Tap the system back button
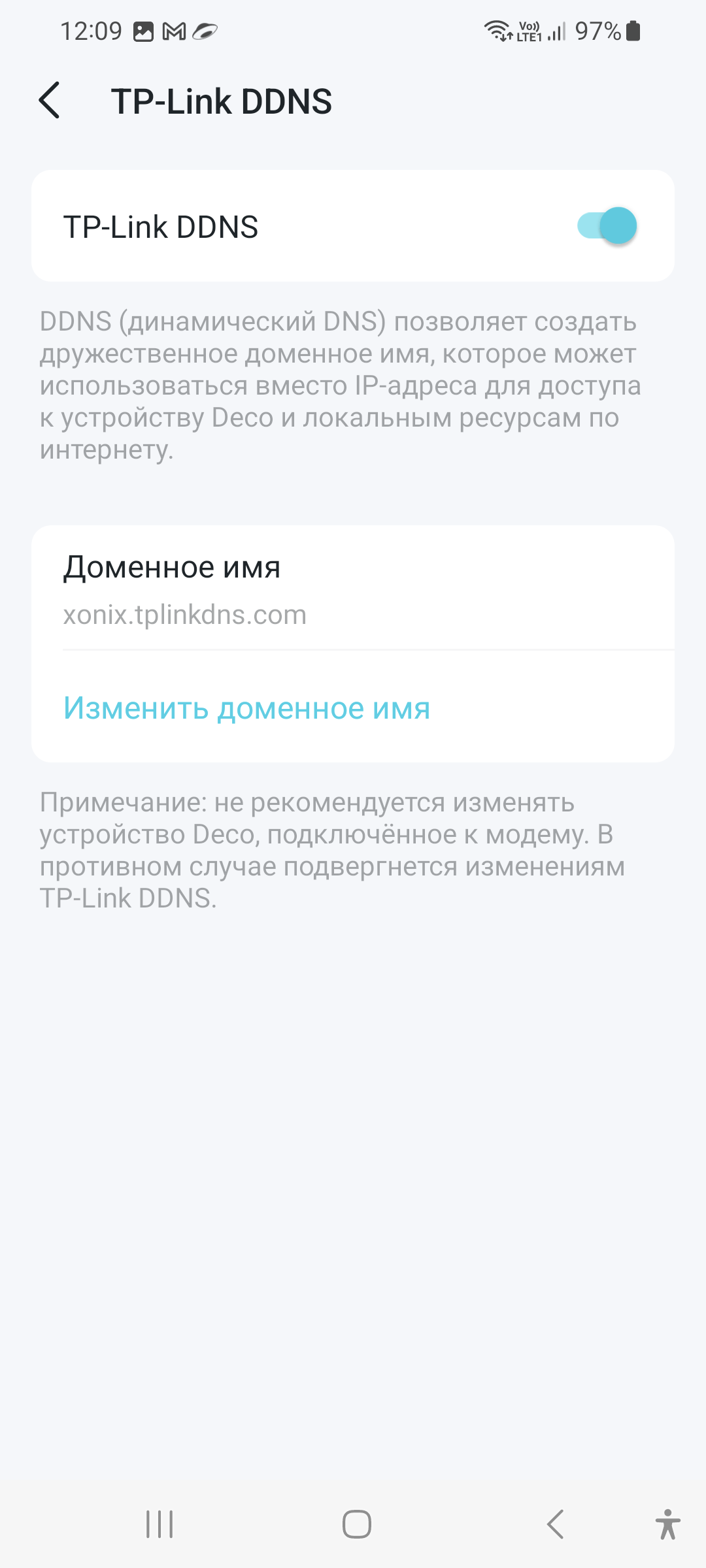 pos(556,1525)
